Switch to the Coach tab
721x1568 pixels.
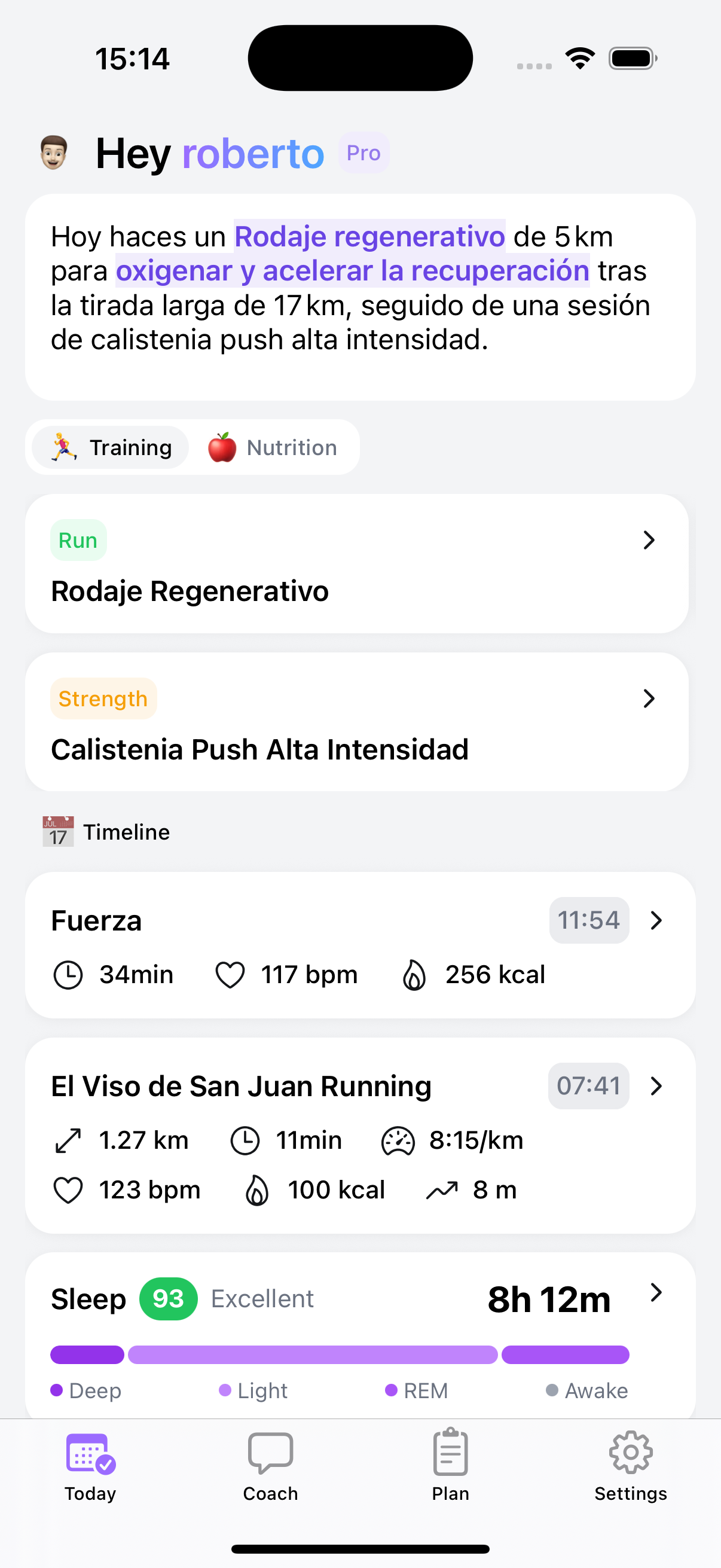tap(270, 1467)
